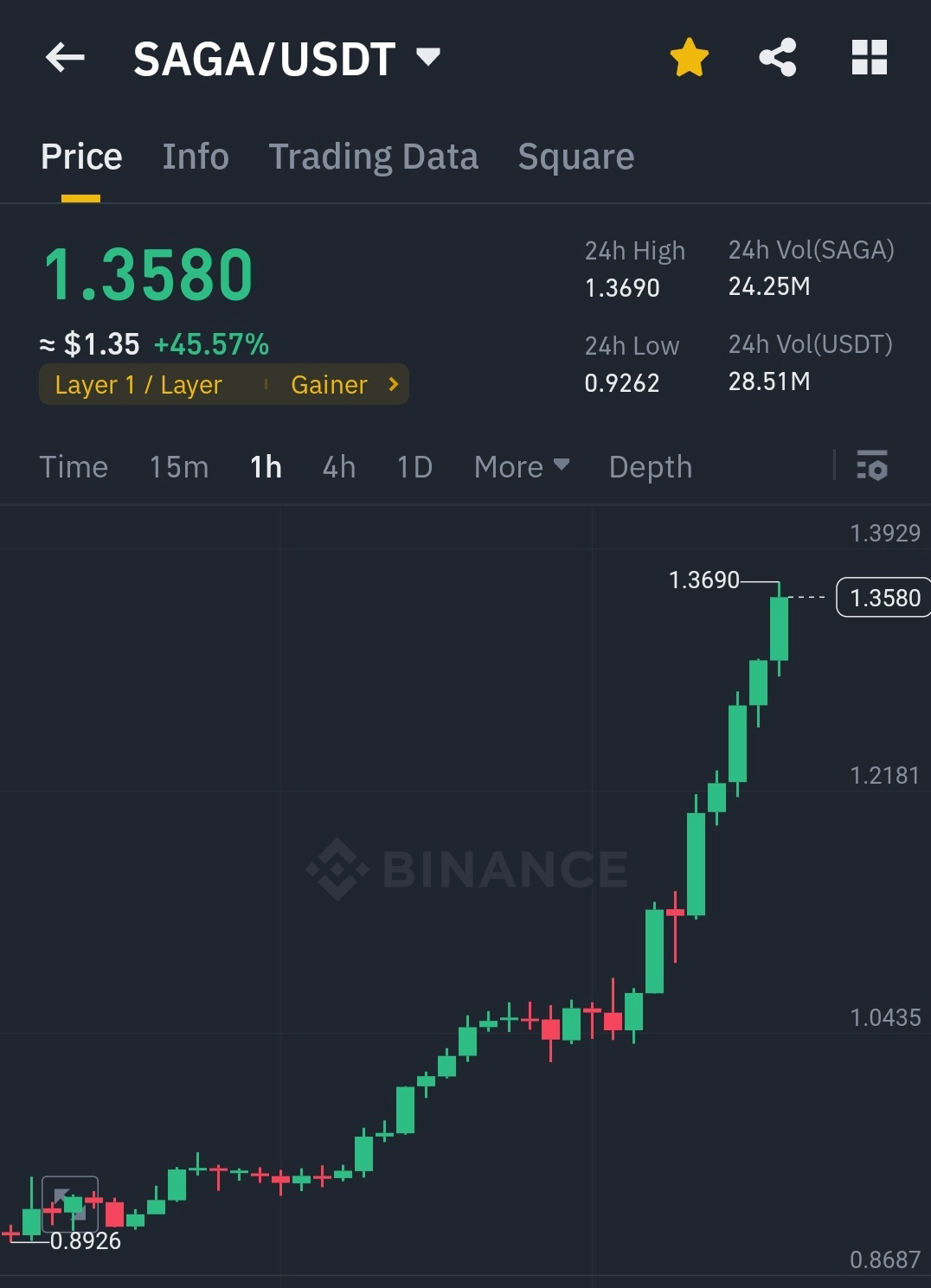Open the SAGA/USDT pair dropdown

click(x=427, y=58)
